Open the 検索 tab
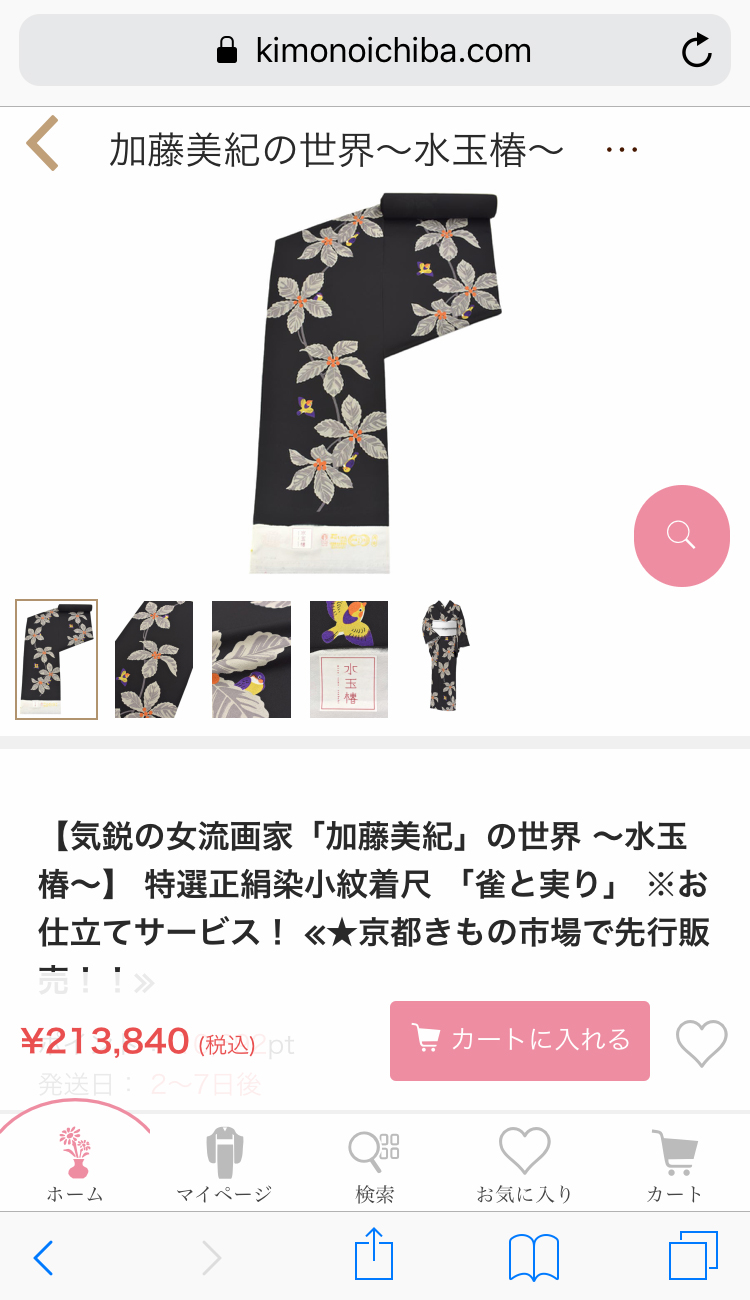The height and width of the screenshot is (1300, 750). pyautogui.click(x=374, y=1165)
